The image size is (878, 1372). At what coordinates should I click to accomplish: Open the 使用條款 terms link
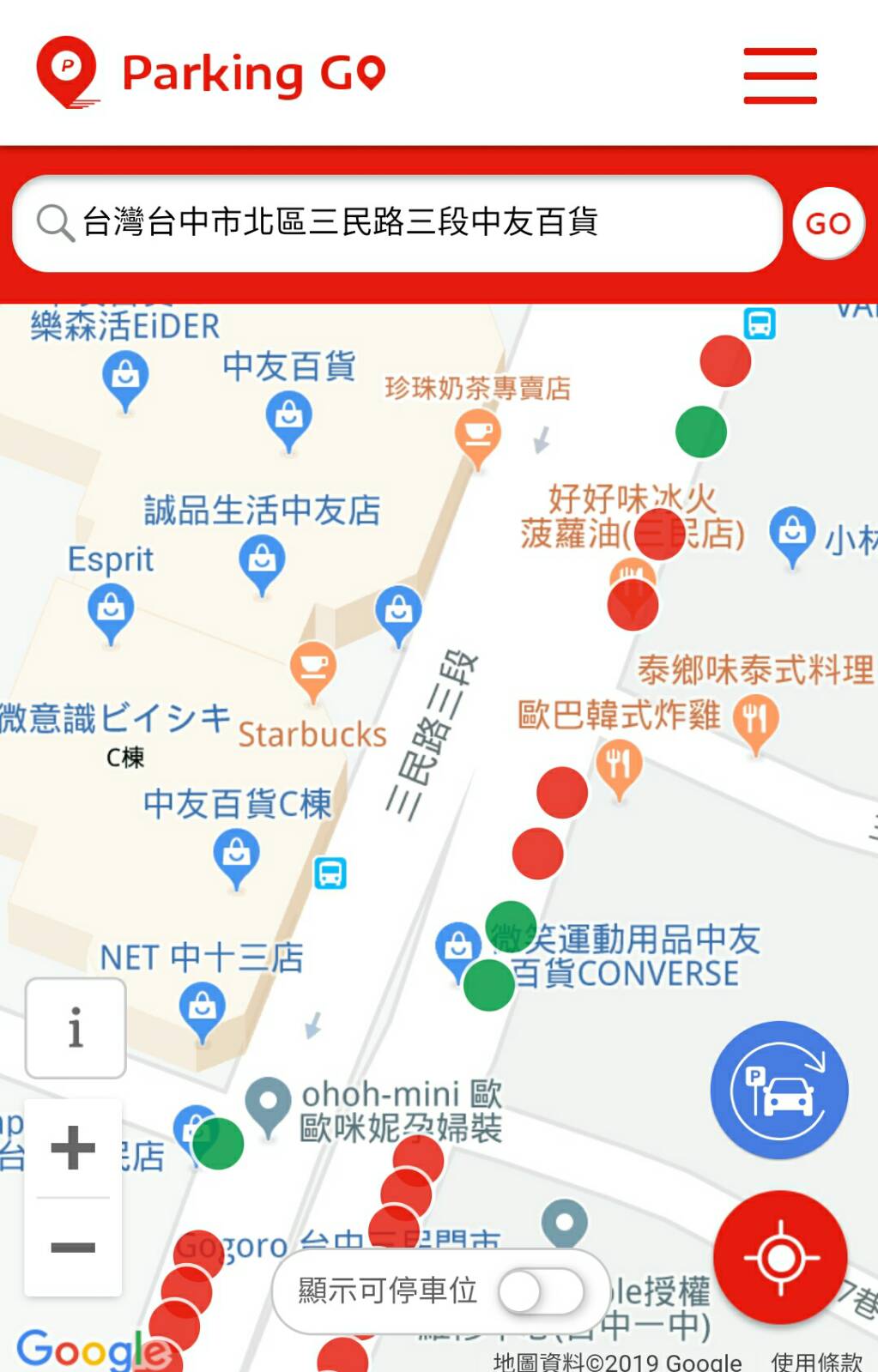816,1361
